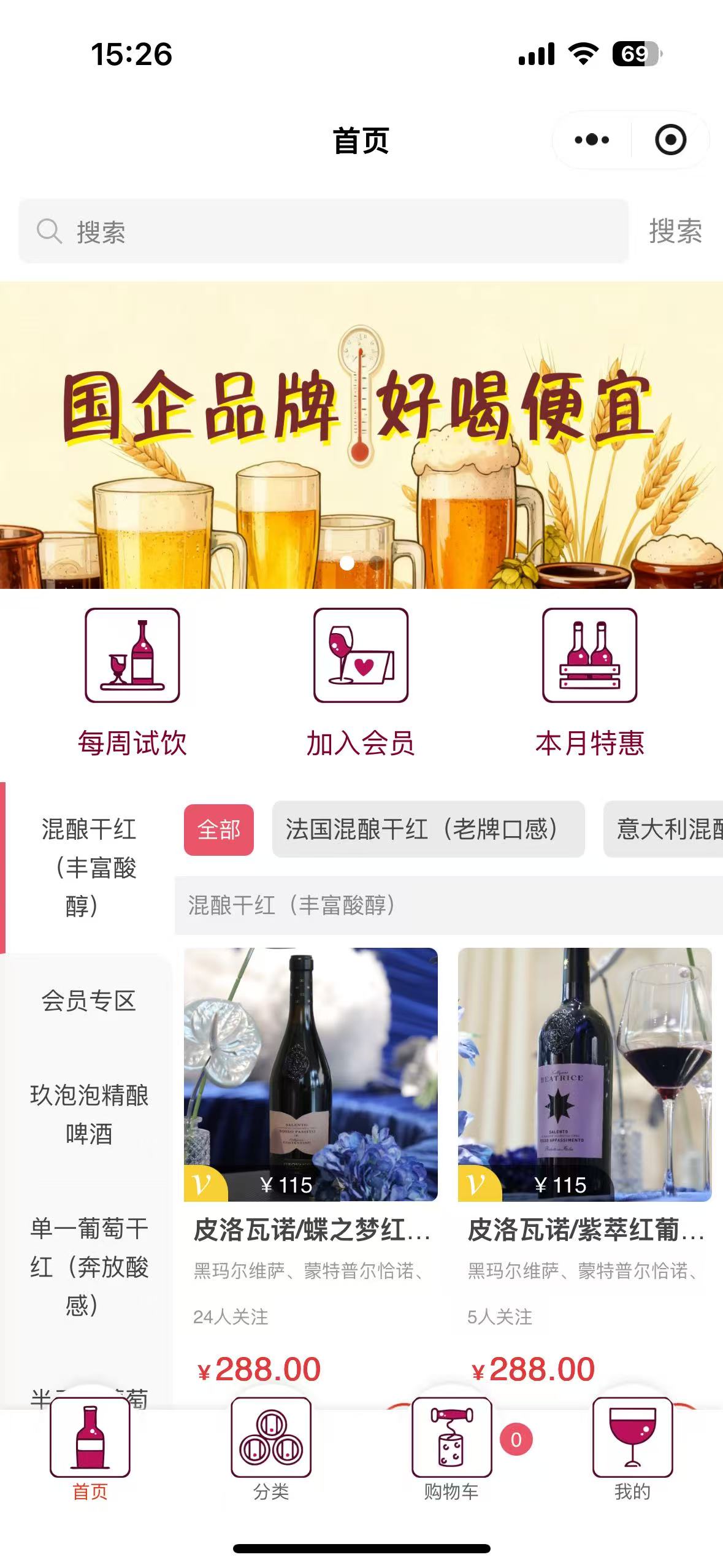
Task: Tap the 搜索 button beside the search box
Action: pos(675,232)
